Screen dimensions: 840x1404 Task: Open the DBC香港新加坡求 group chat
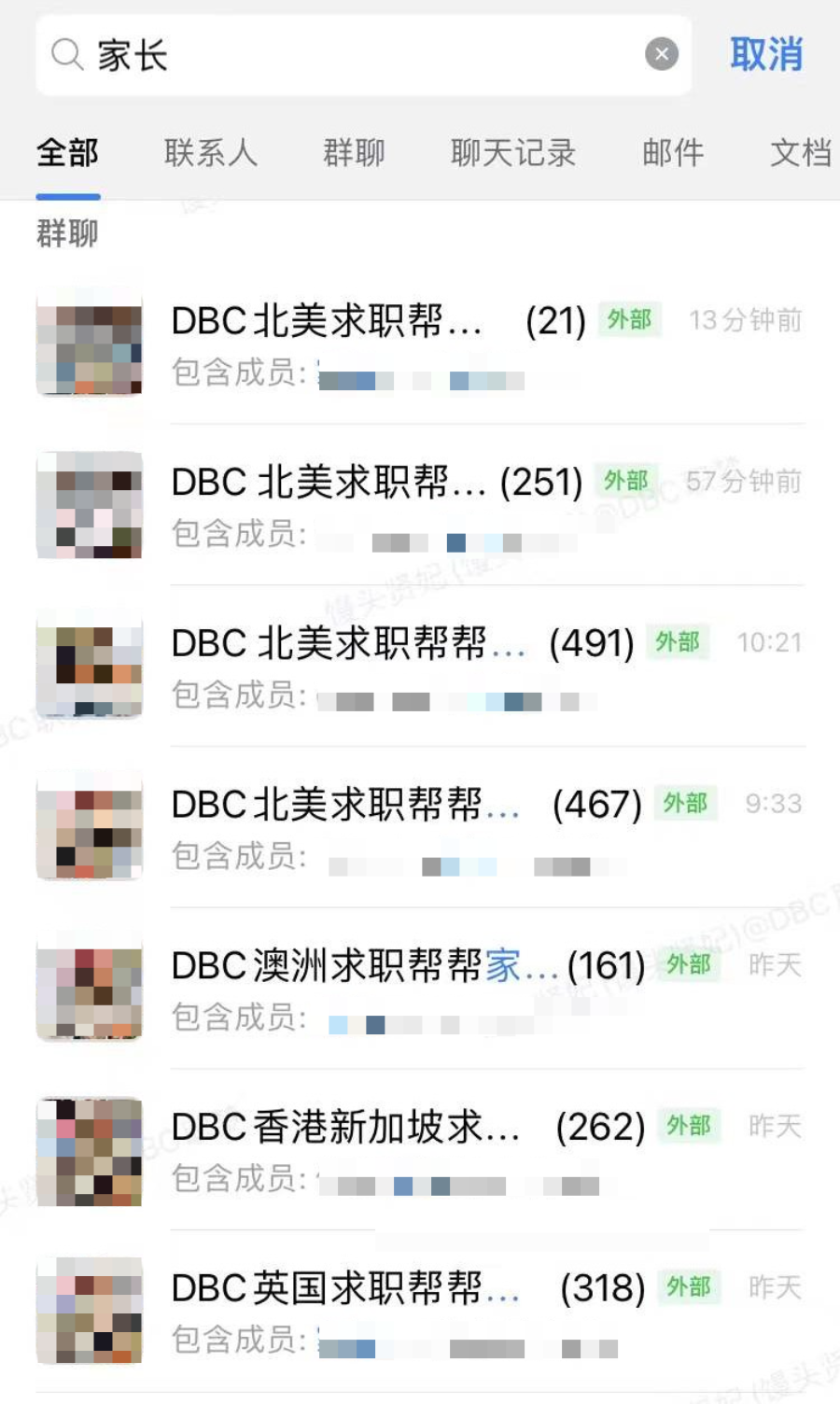420,1151
